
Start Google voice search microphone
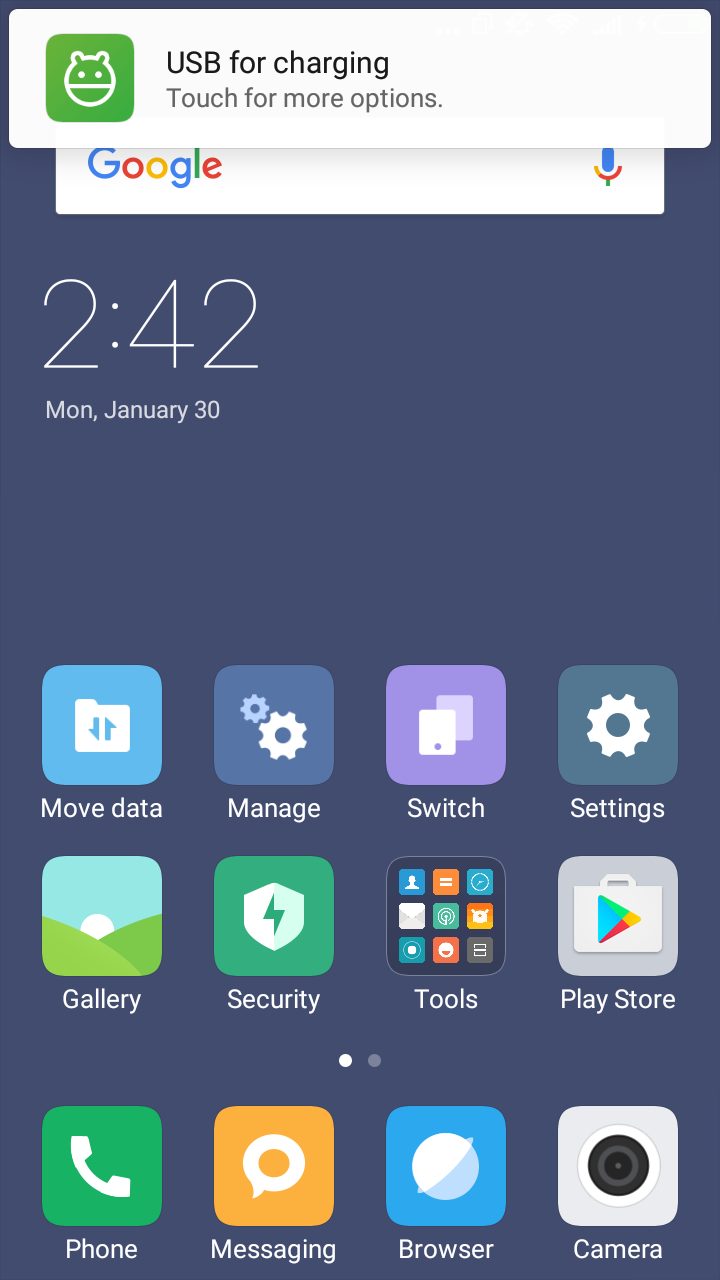(x=607, y=168)
